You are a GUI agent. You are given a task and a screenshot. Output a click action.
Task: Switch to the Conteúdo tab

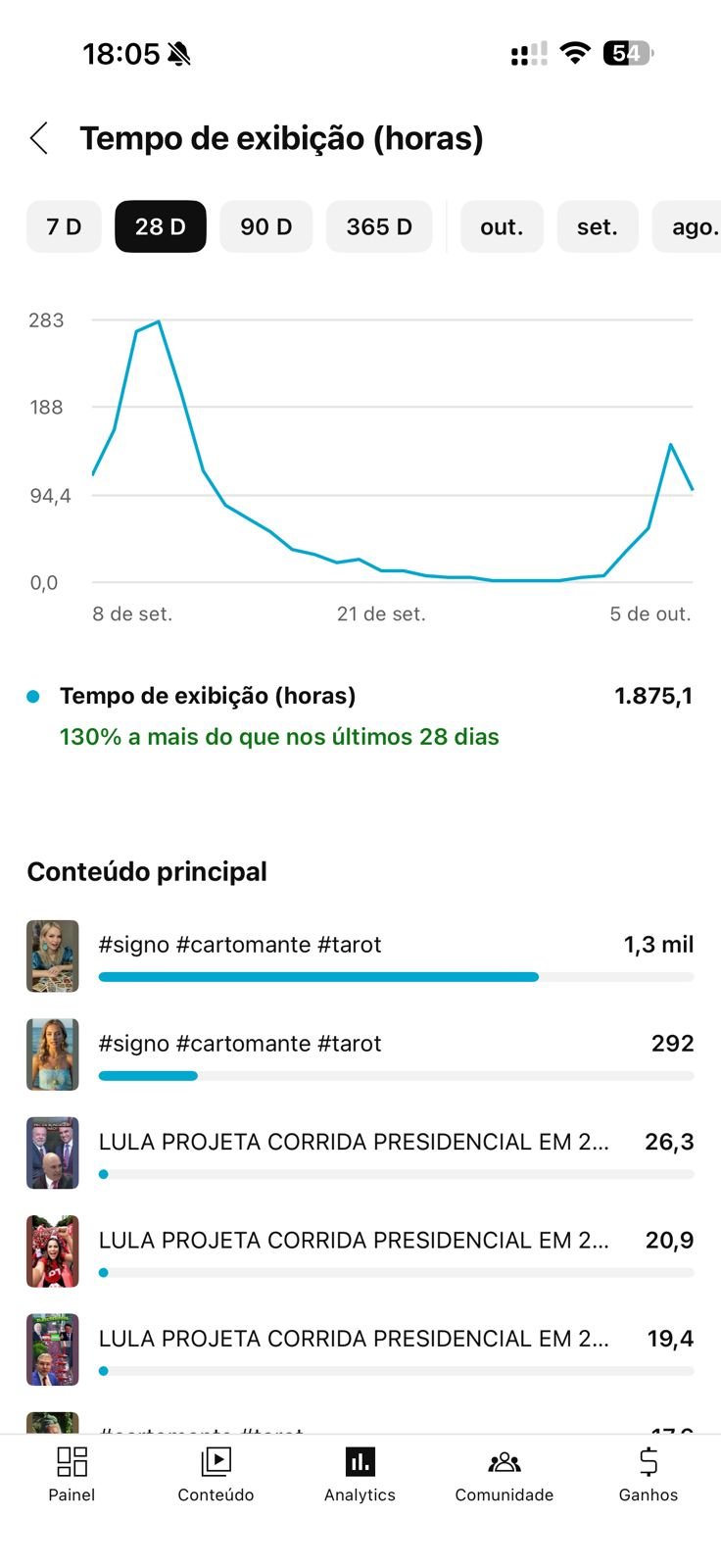pyautogui.click(x=216, y=1474)
